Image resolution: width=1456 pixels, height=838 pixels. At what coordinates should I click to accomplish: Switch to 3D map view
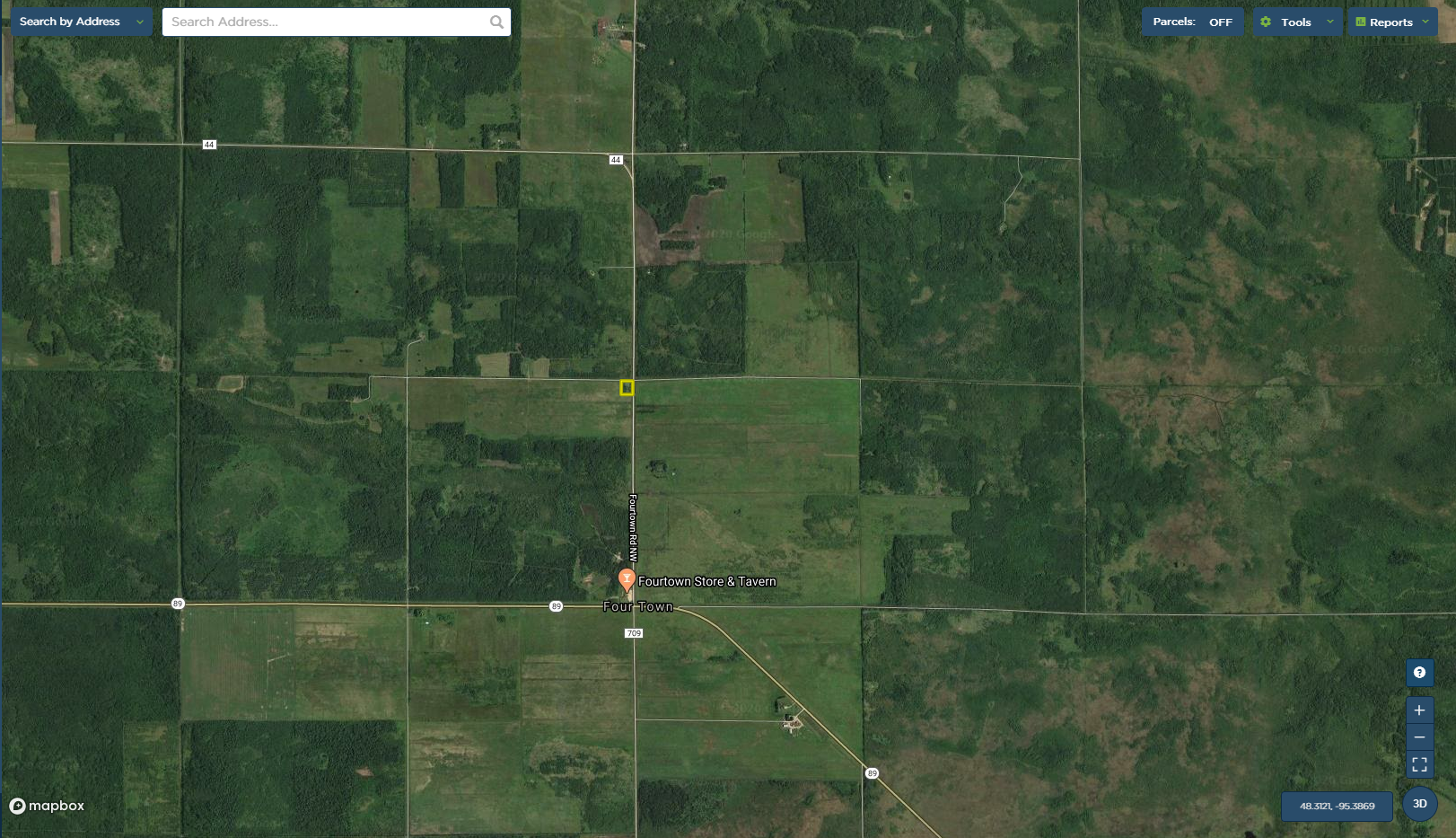1419,804
